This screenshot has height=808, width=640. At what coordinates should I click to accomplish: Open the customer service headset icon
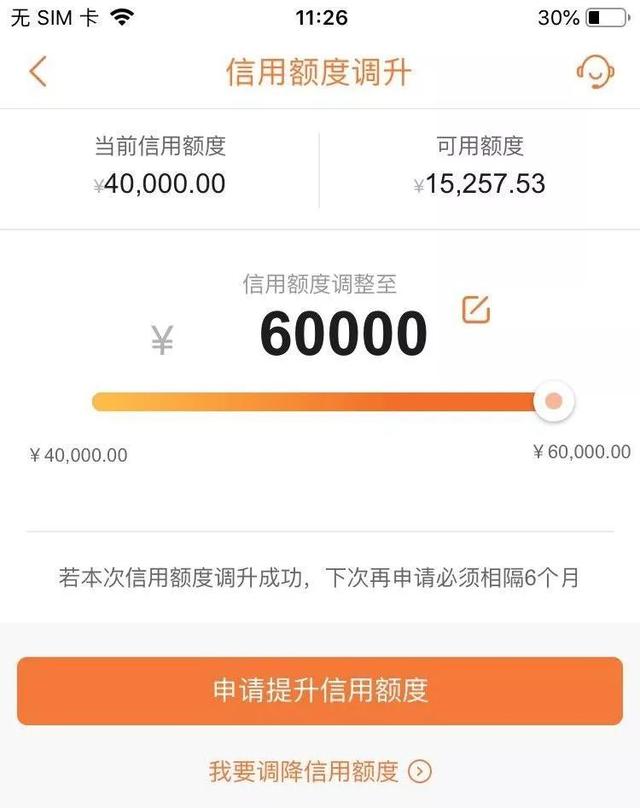595,72
